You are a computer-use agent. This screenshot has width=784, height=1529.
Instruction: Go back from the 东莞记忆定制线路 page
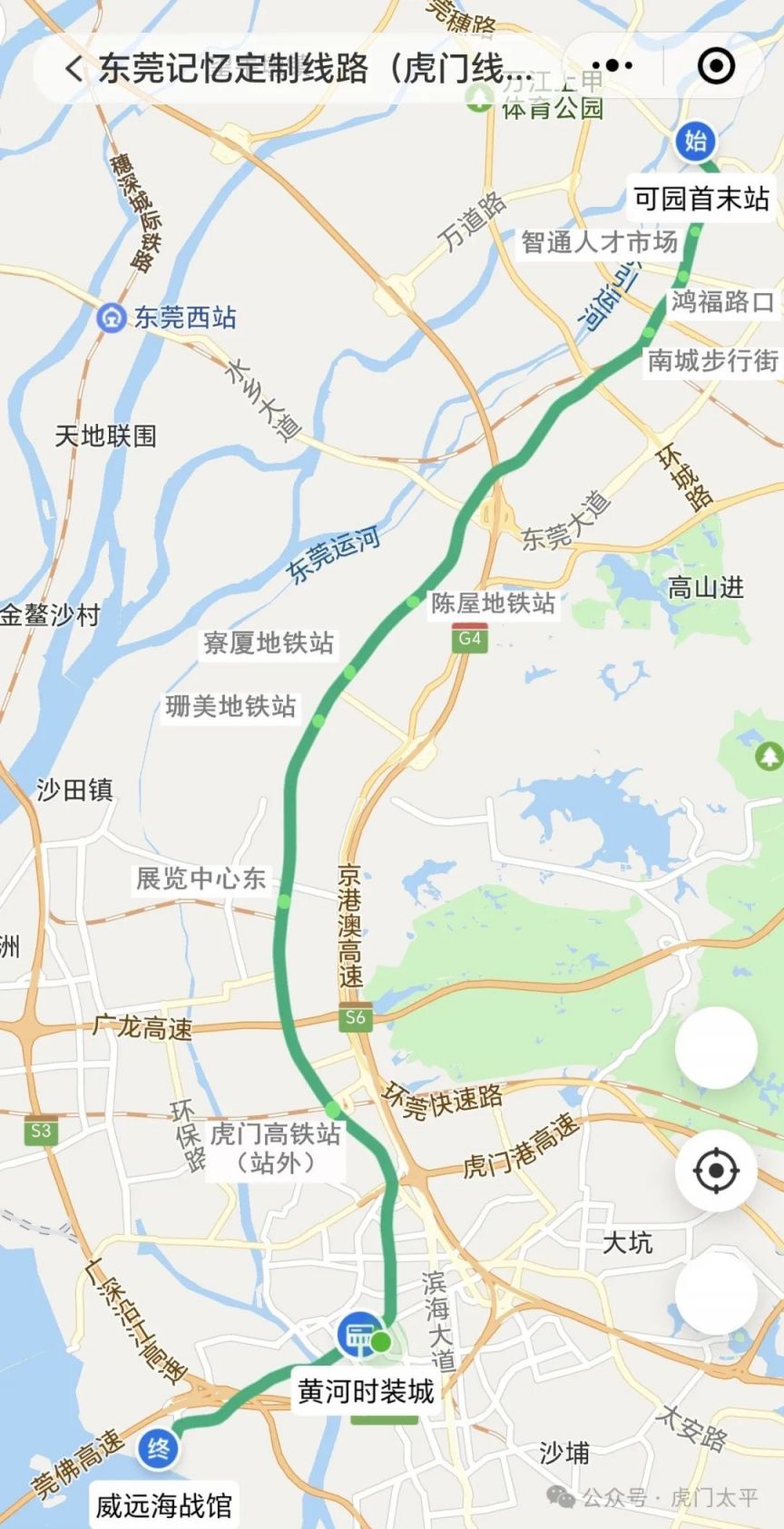coord(73,67)
